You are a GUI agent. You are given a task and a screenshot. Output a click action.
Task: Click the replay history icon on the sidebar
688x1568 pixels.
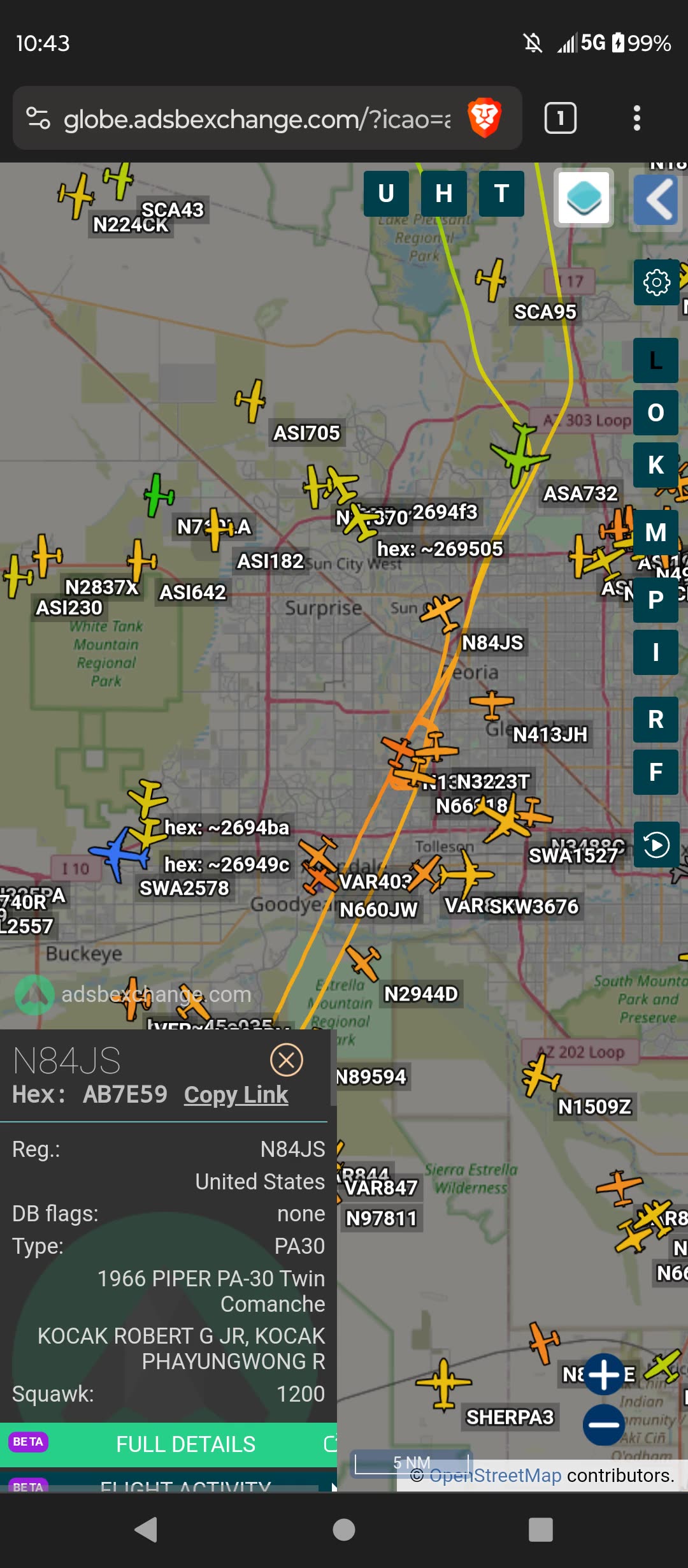click(x=656, y=846)
